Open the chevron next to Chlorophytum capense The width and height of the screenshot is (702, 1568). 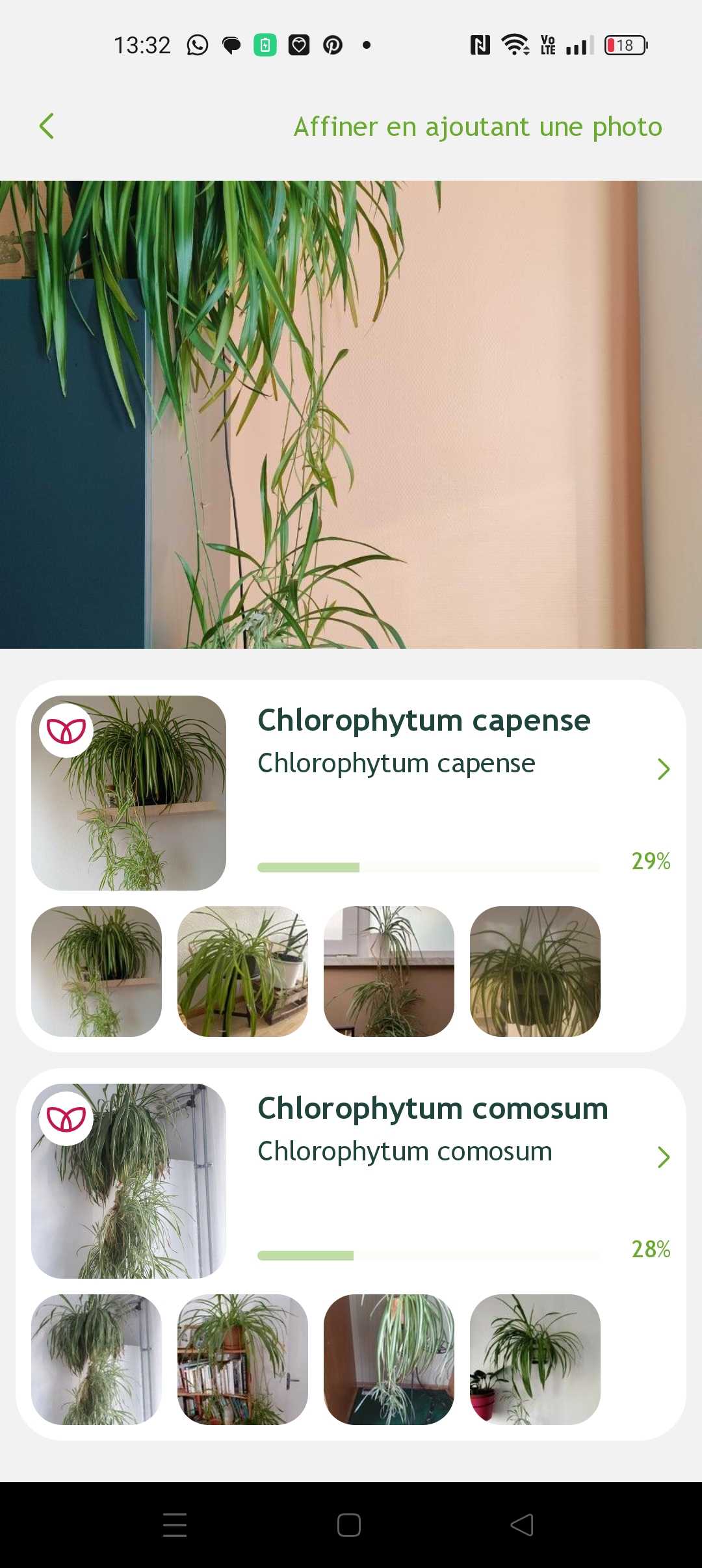pyautogui.click(x=663, y=769)
